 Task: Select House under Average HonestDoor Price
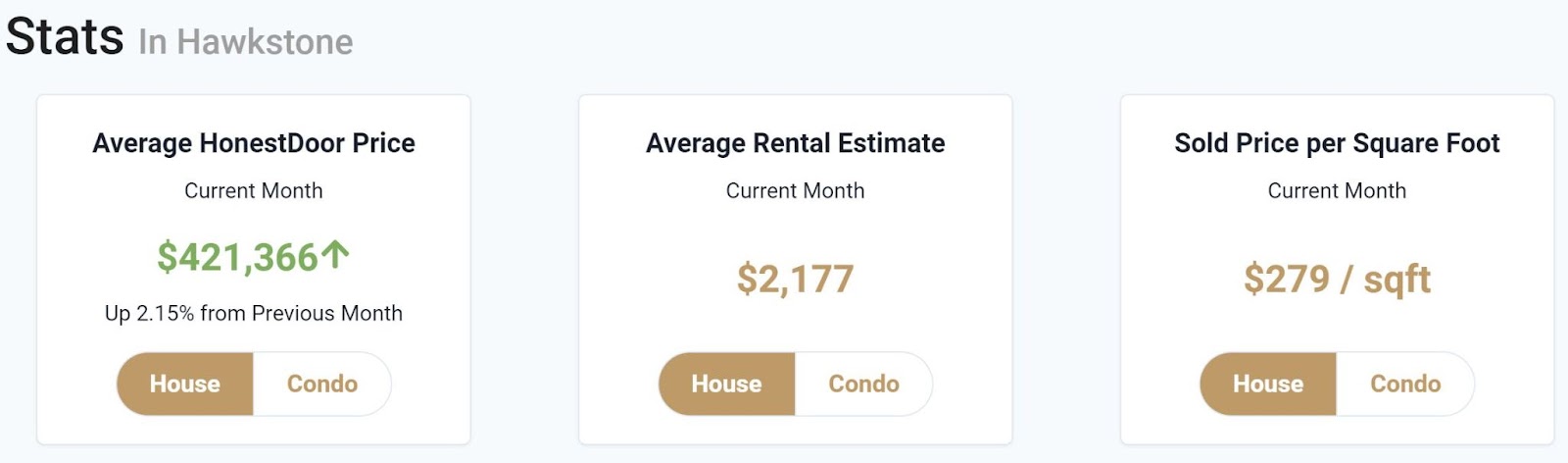185,384
